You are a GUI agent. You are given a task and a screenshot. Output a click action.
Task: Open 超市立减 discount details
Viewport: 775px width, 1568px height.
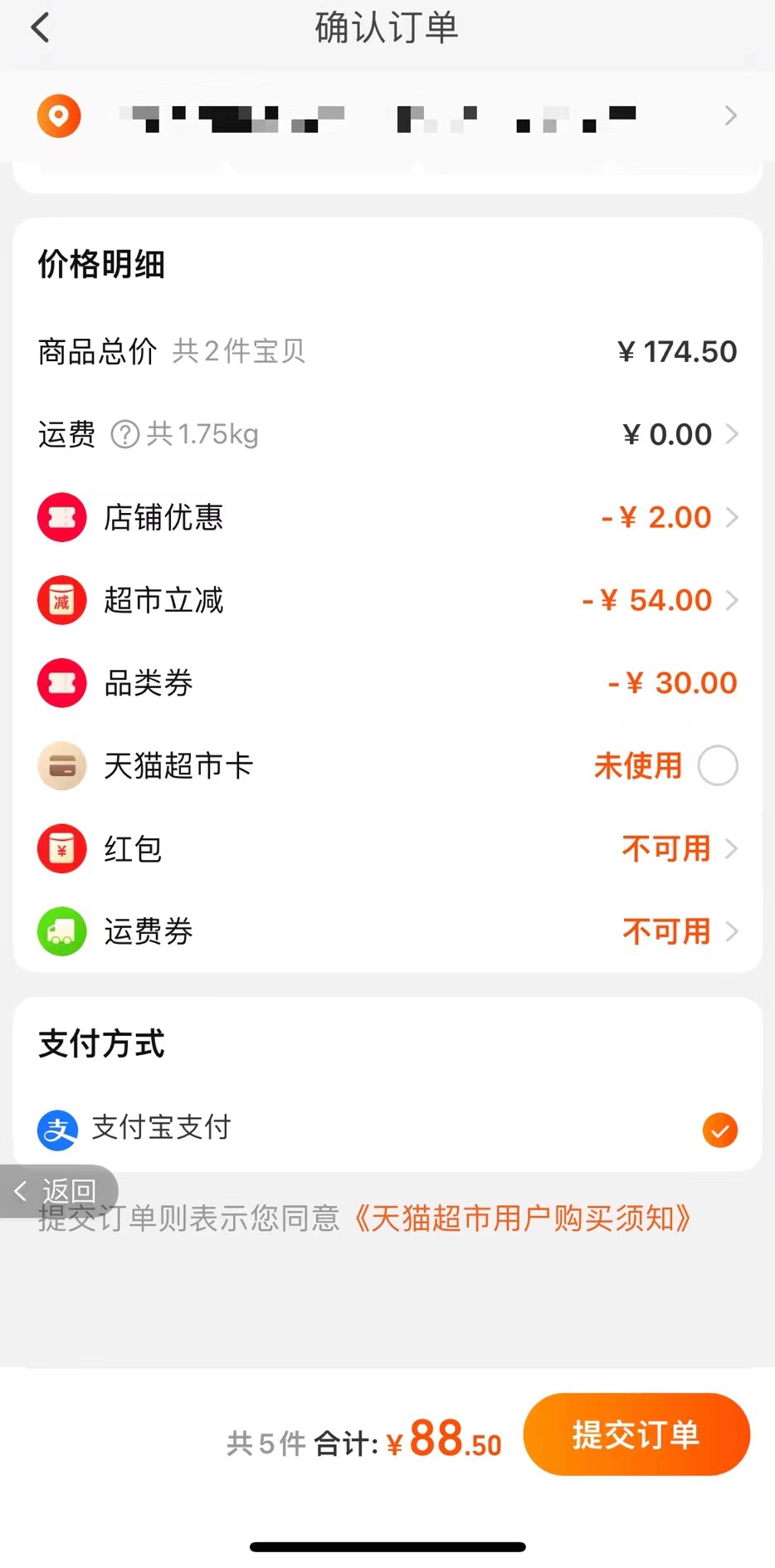[x=387, y=600]
